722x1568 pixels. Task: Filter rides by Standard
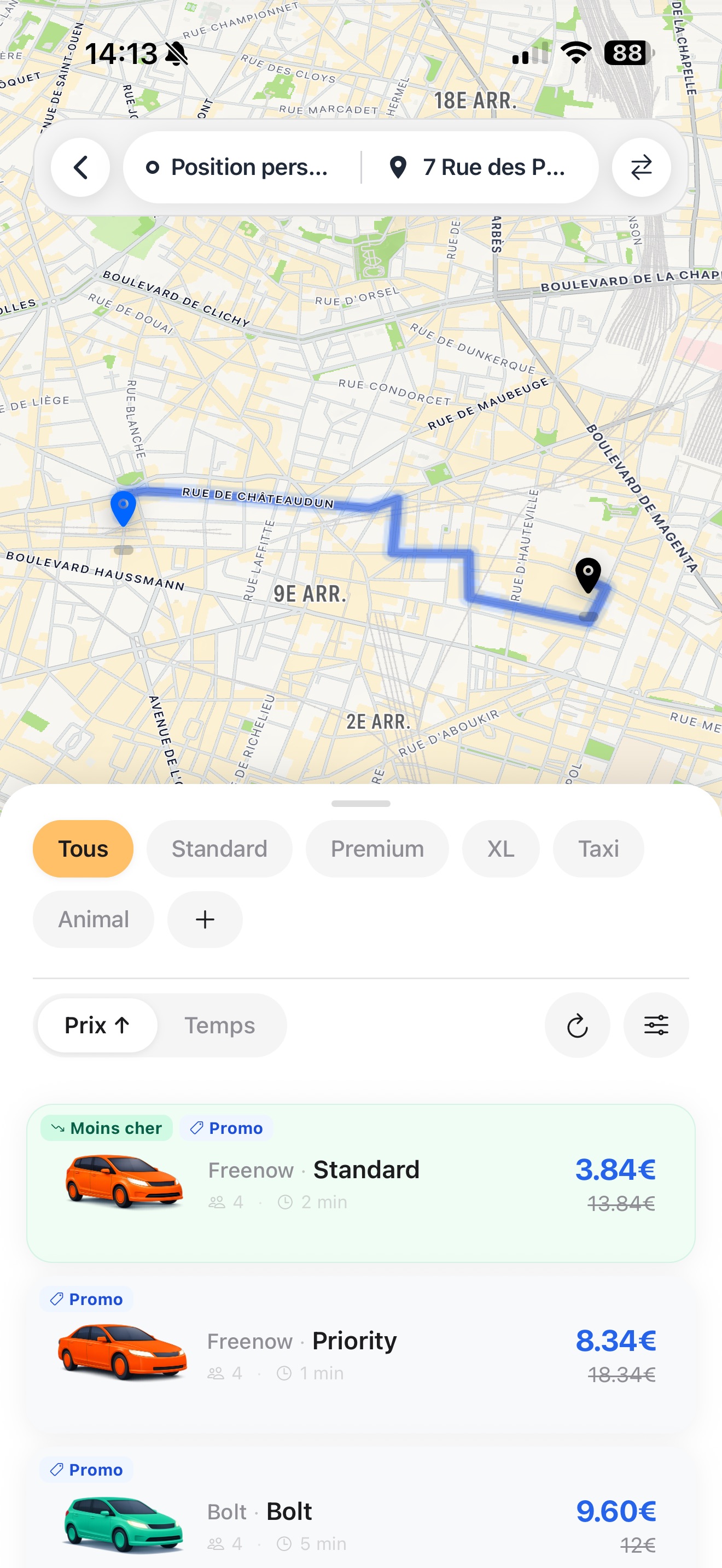pos(219,849)
